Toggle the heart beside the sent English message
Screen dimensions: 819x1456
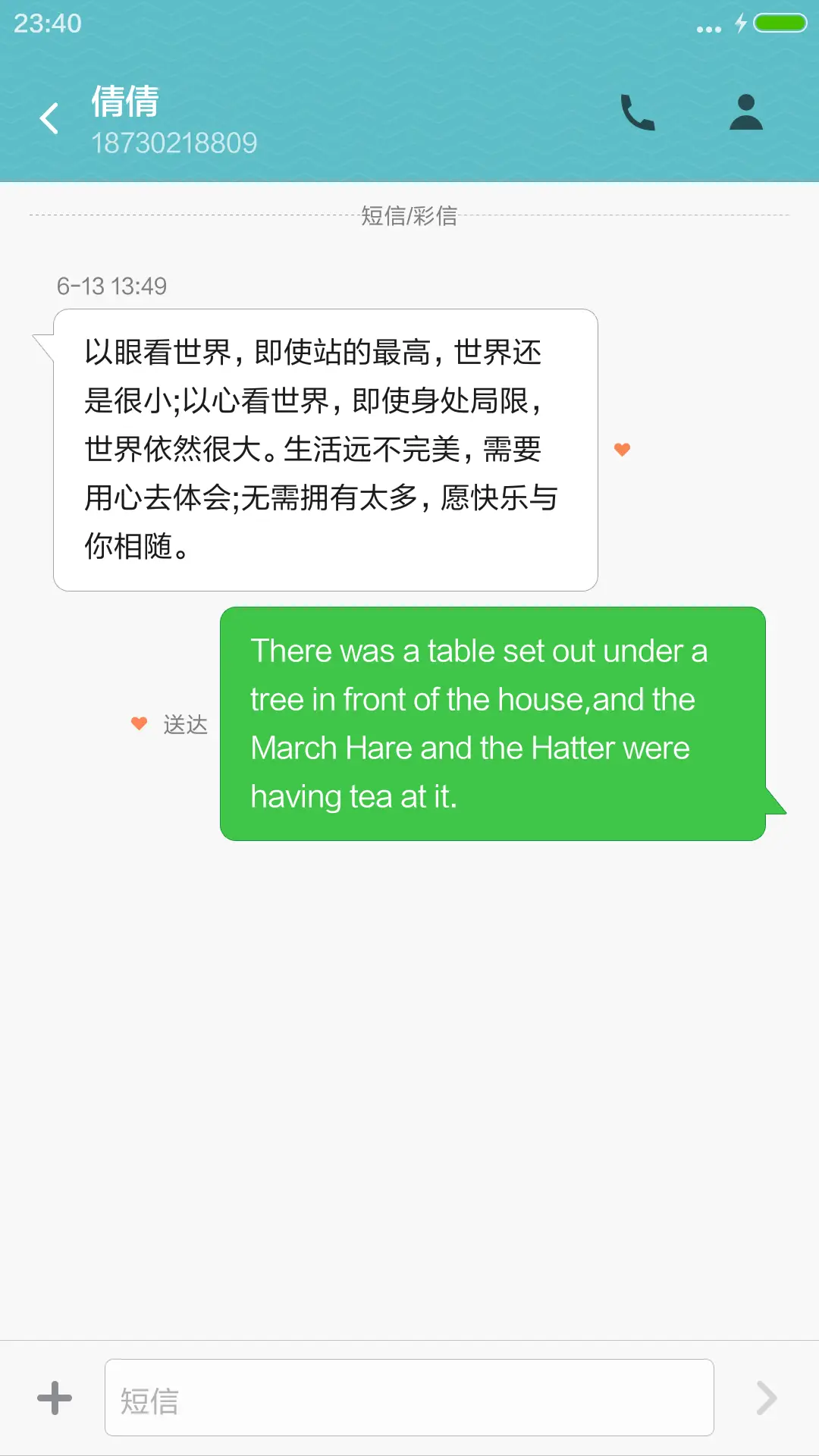(139, 723)
